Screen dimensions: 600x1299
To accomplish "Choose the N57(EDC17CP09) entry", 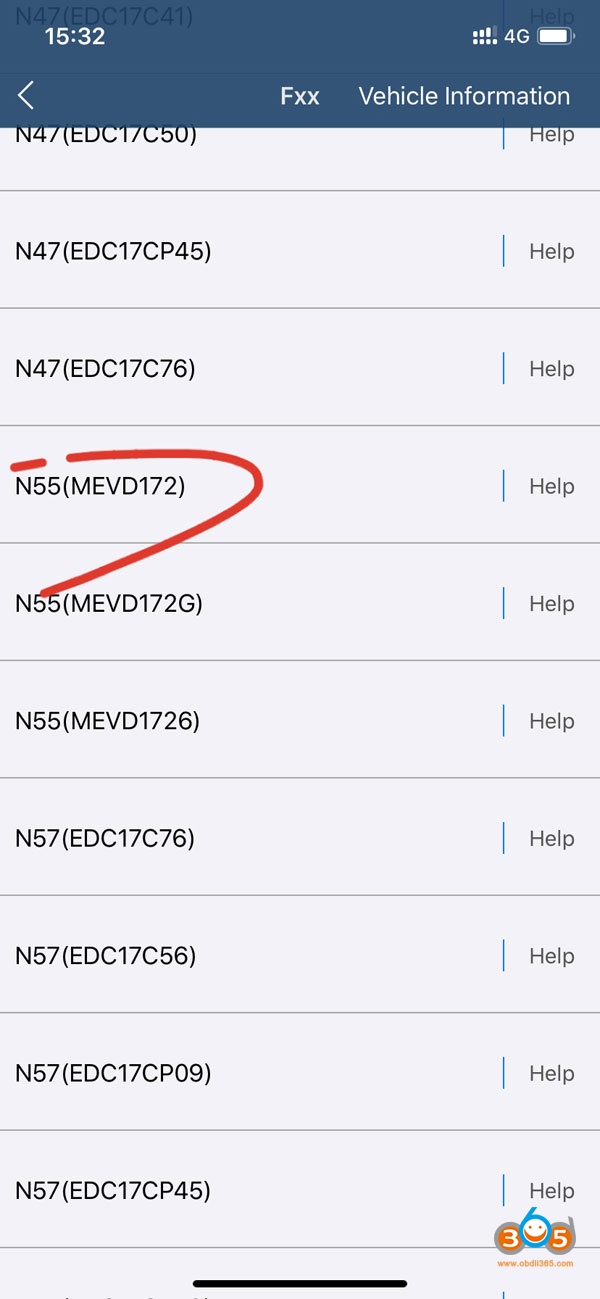I will pyautogui.click(x=113, y=1073).
